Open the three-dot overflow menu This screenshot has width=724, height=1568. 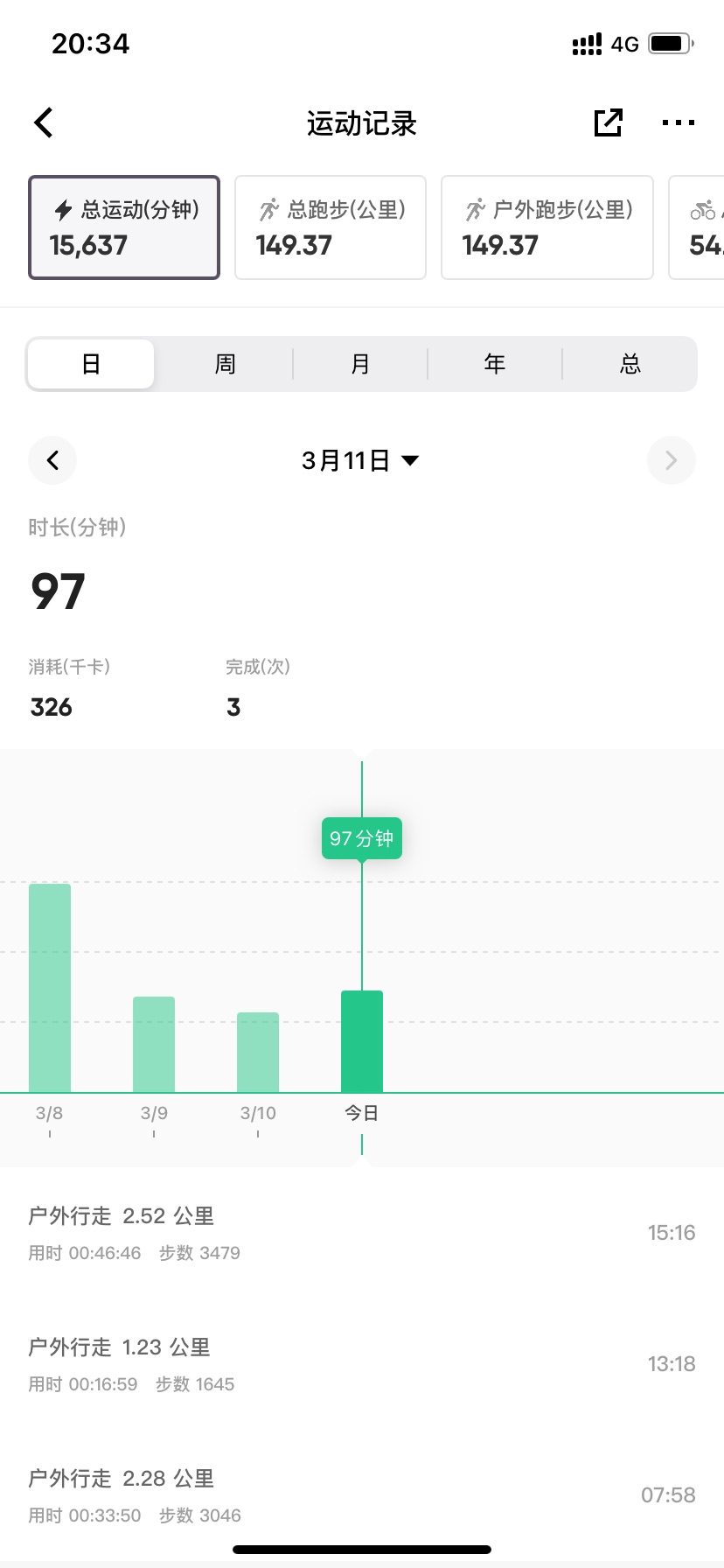[679, 123]
